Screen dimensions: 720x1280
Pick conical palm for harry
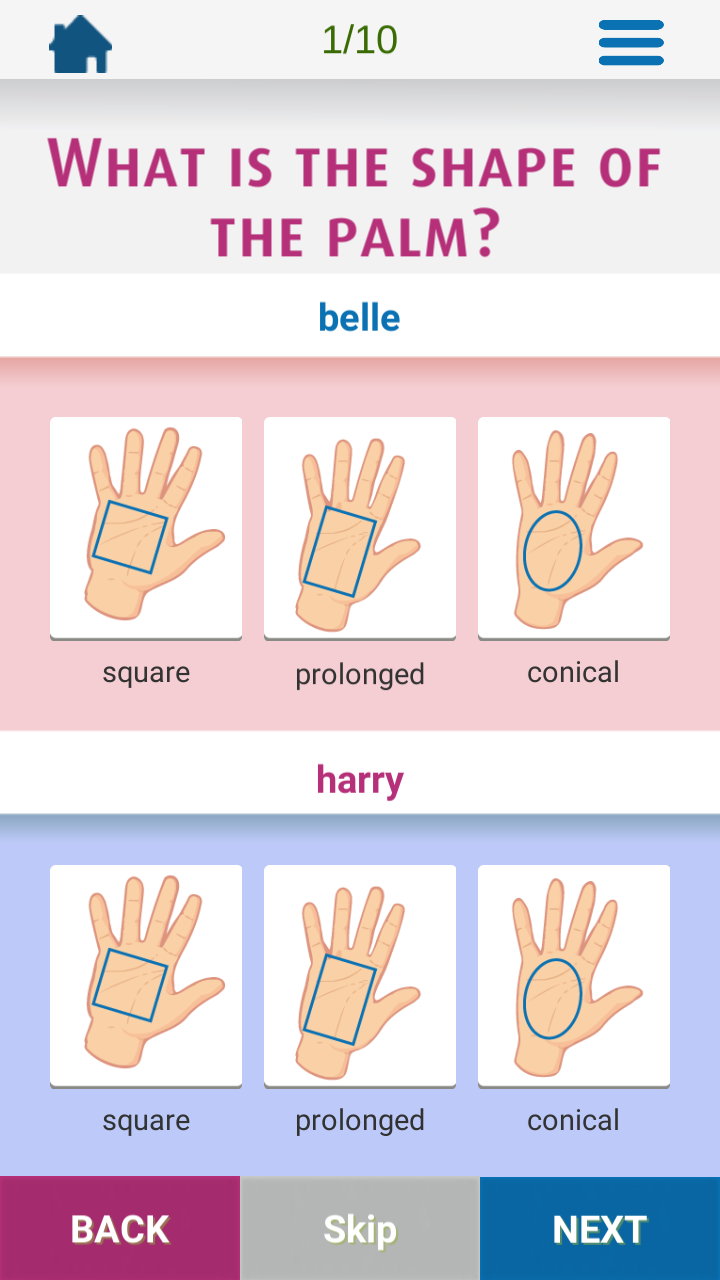pos(574,975)
